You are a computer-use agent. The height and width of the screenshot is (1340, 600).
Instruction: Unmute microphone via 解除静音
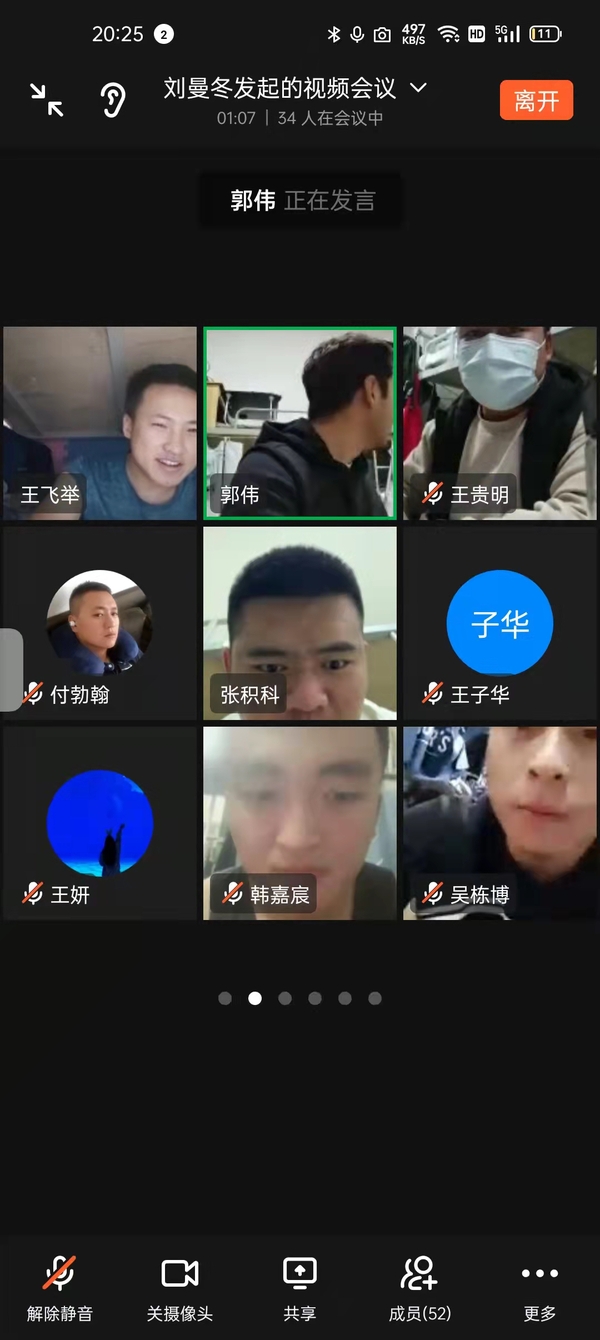[x=59, y=1289]
